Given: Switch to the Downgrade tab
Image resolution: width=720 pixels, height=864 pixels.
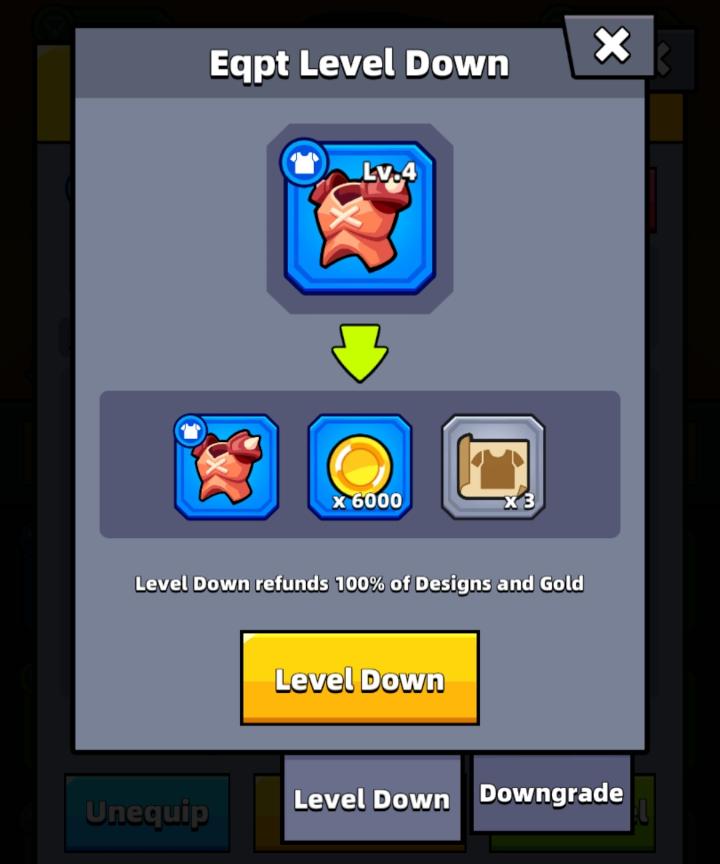Looking at the screenshot, I should click(x=551, y=793).
